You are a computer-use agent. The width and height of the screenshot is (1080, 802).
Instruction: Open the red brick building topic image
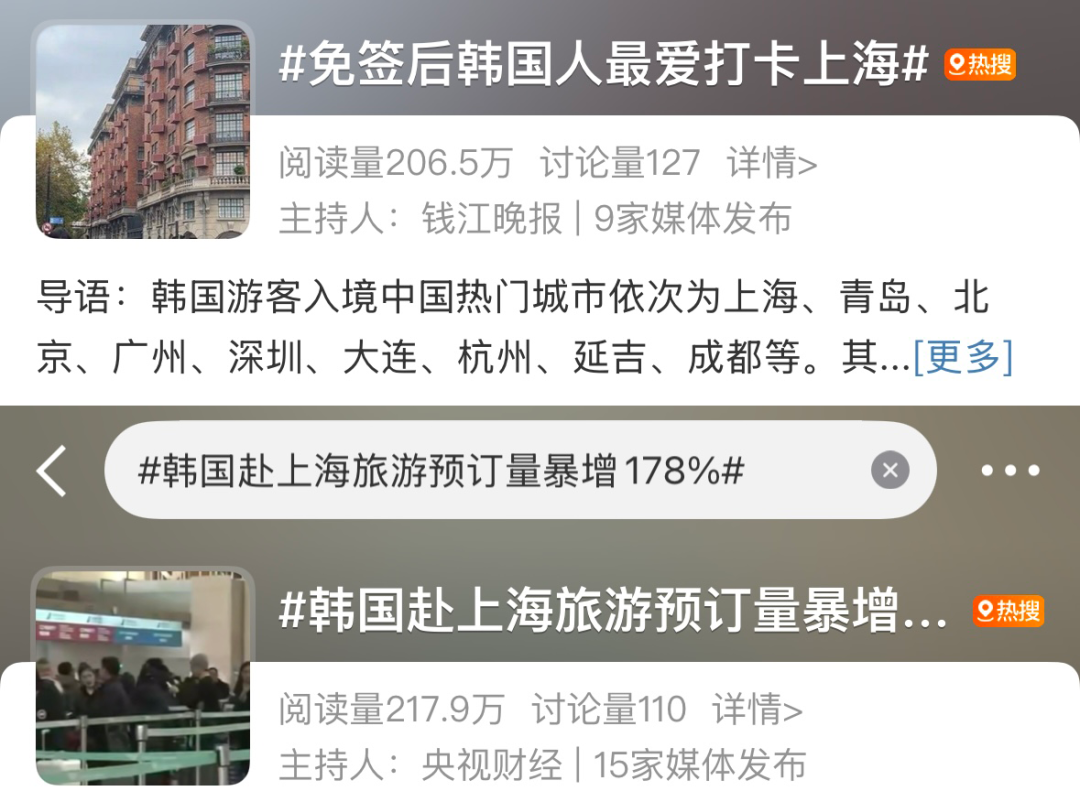click(x=143, y=132)
